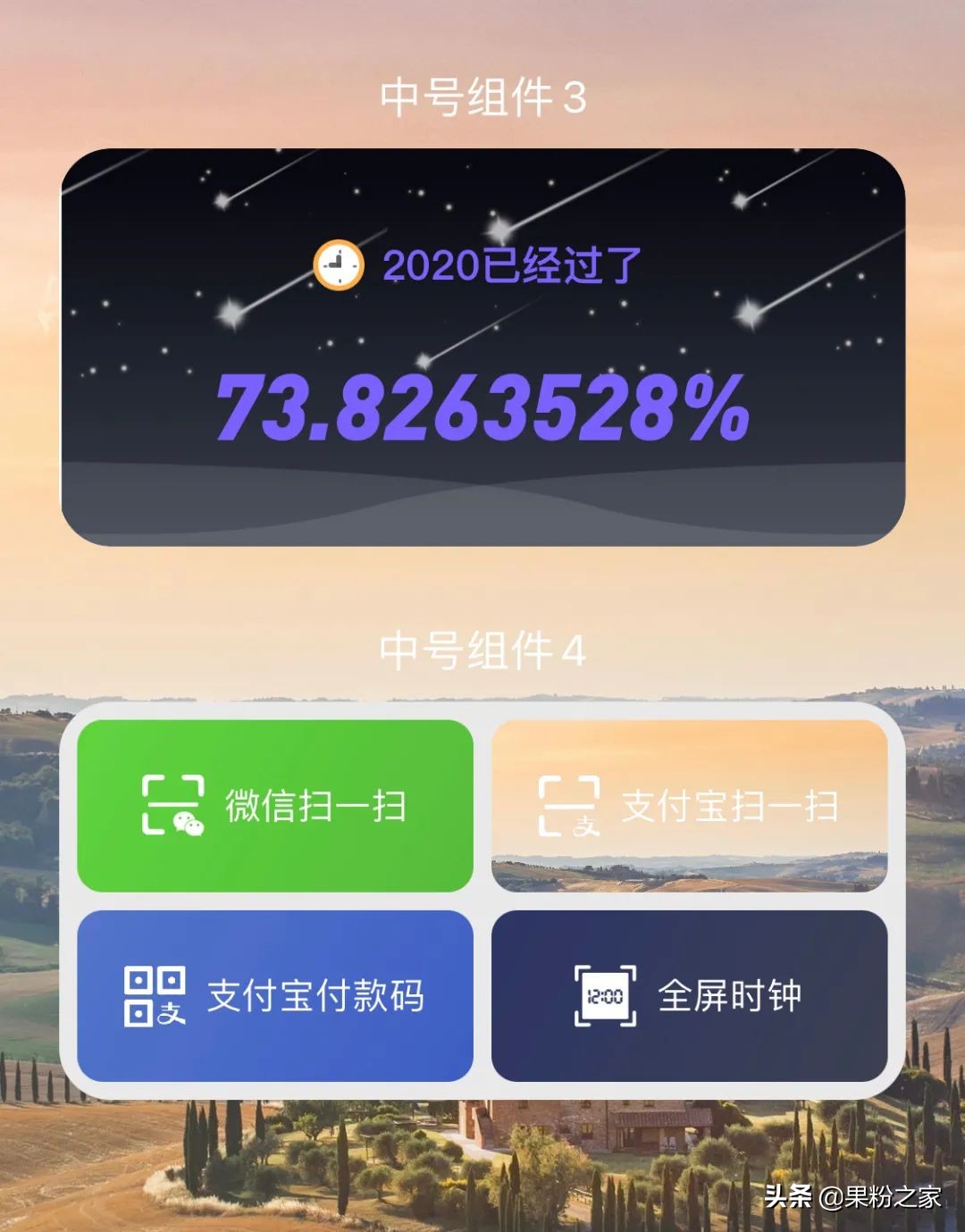The height and width of the screenshot is (1232, 965).
Task: Tap the green WeChat widget tile
Action: 277,809
